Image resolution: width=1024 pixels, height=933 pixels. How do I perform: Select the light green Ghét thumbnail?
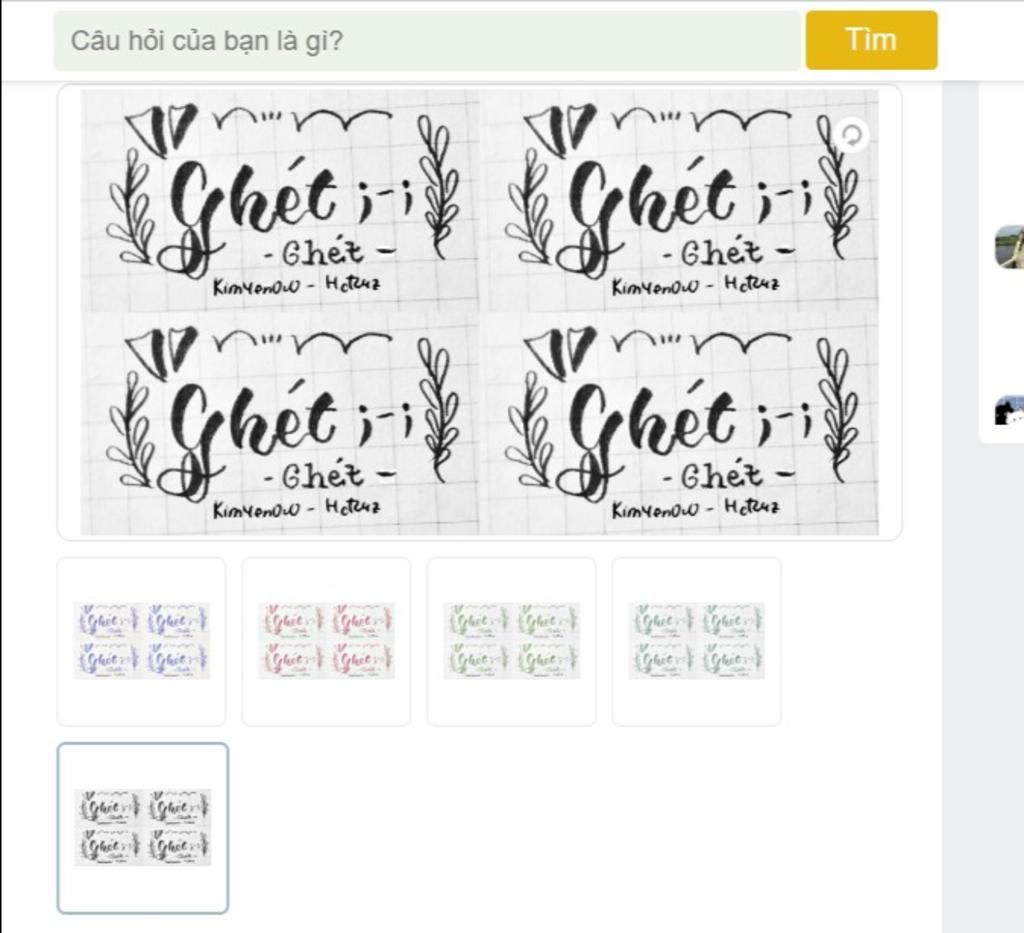click(511, 641)
